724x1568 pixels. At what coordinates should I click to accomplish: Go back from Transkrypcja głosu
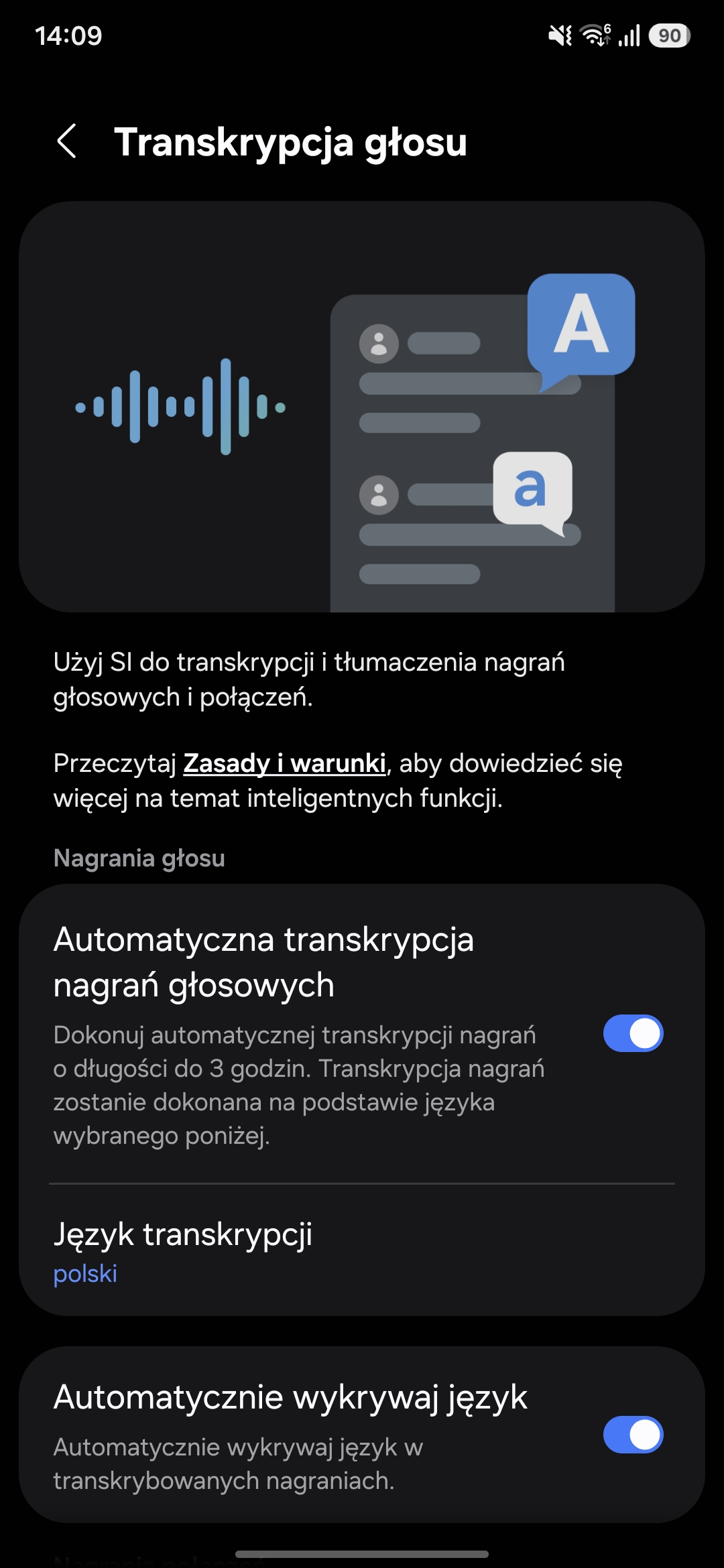(67, 141)
